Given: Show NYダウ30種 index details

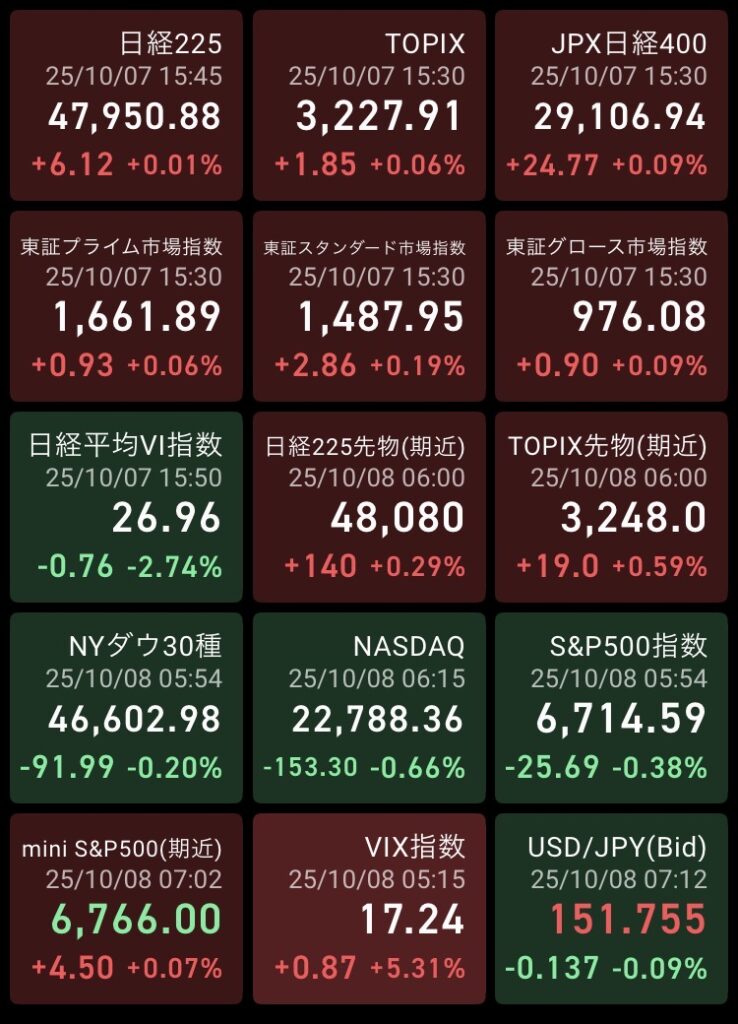Looking at the screenshot, I should (x=126, y=708).
